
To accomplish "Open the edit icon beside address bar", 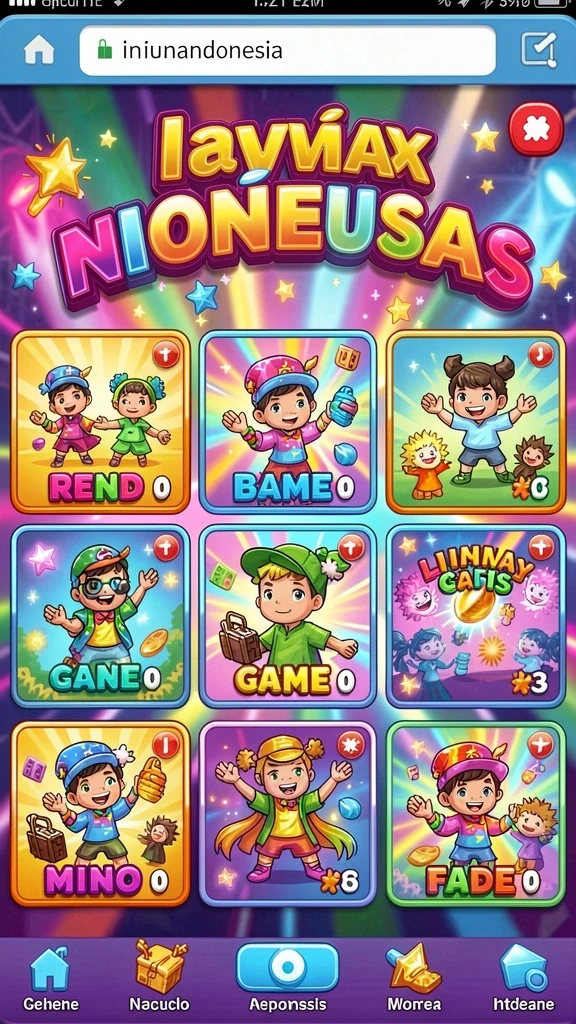I will tap(539, 50).
